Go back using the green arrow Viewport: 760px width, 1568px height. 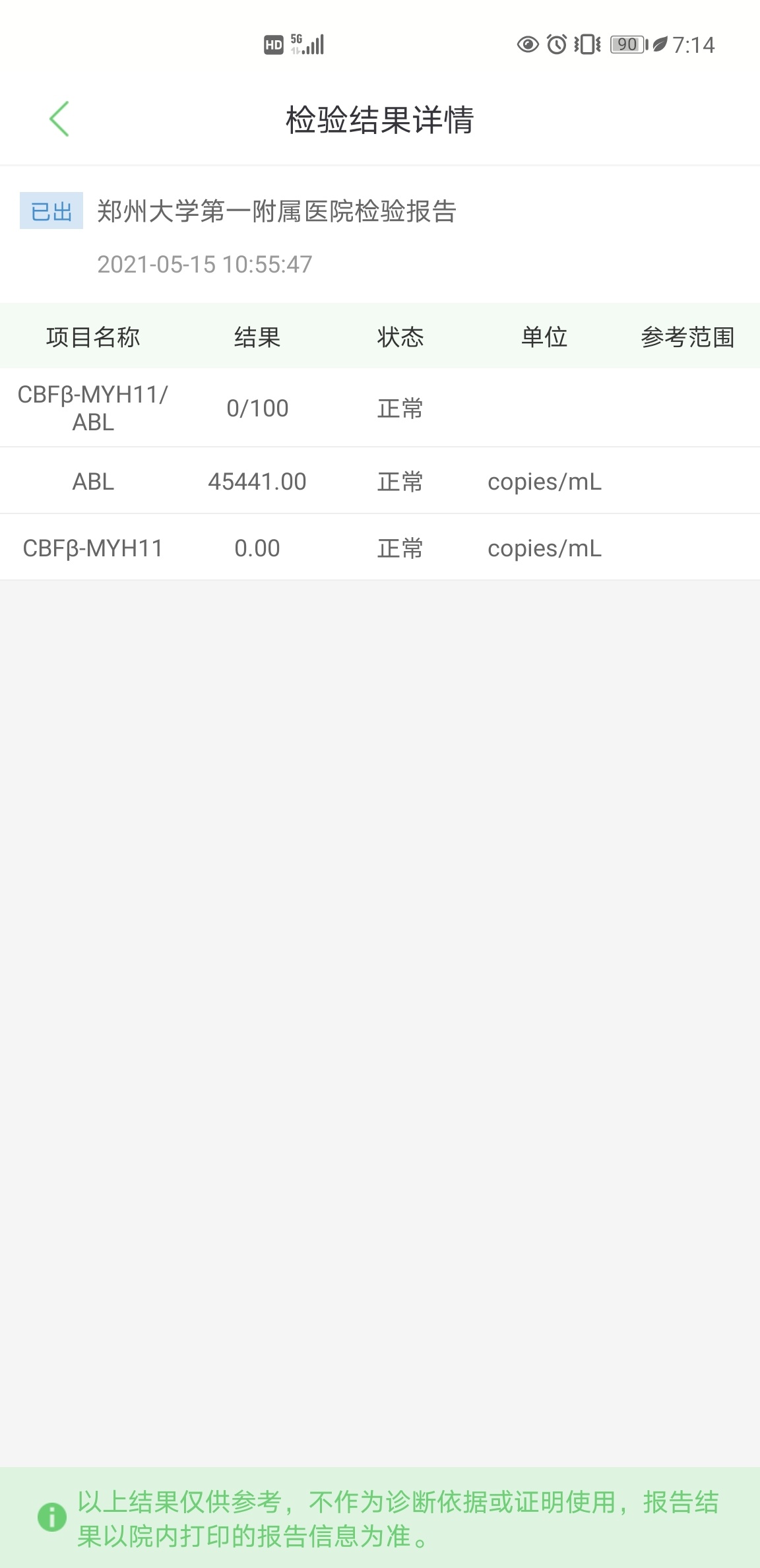[x=59, y=119]
